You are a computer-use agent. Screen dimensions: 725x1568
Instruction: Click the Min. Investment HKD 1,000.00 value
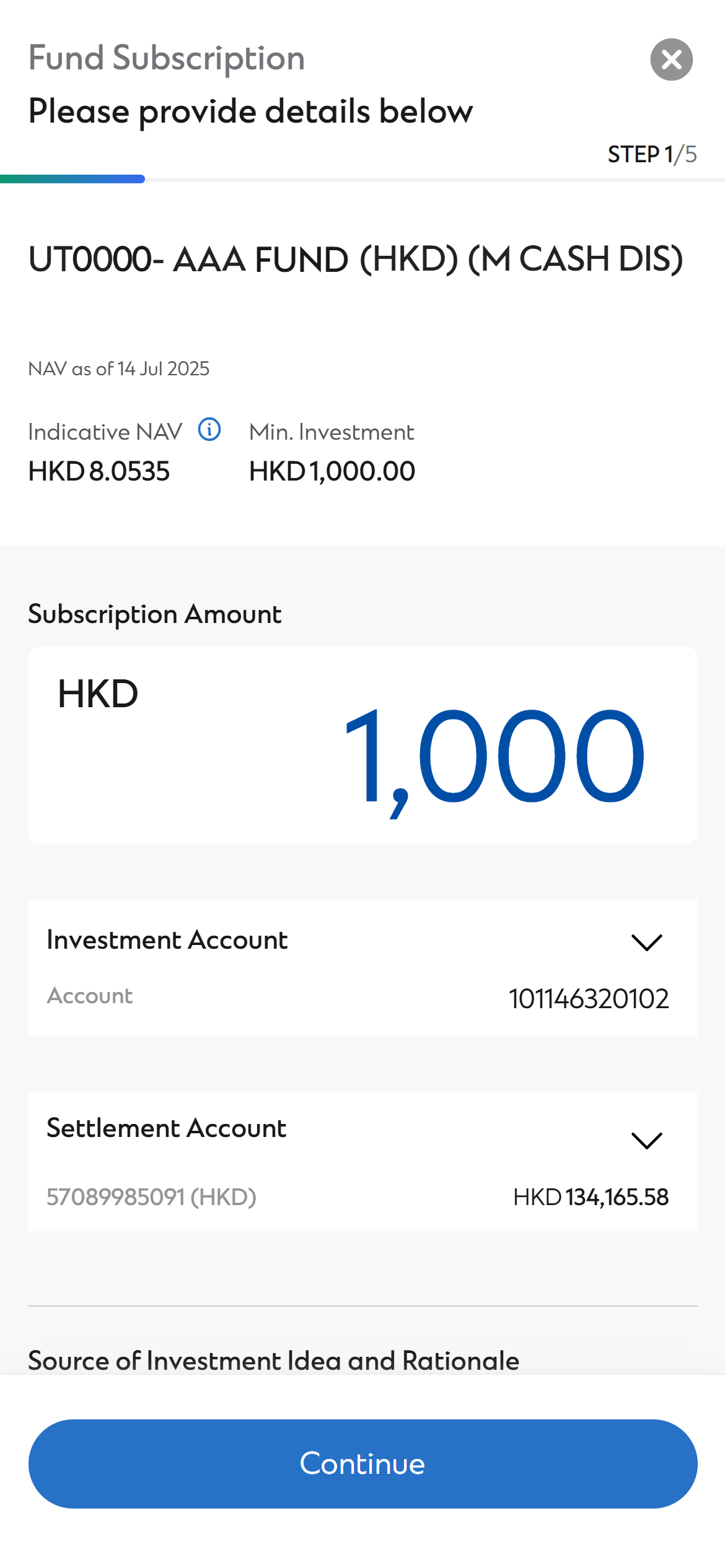pyautogui.click(x=332, y=471)
